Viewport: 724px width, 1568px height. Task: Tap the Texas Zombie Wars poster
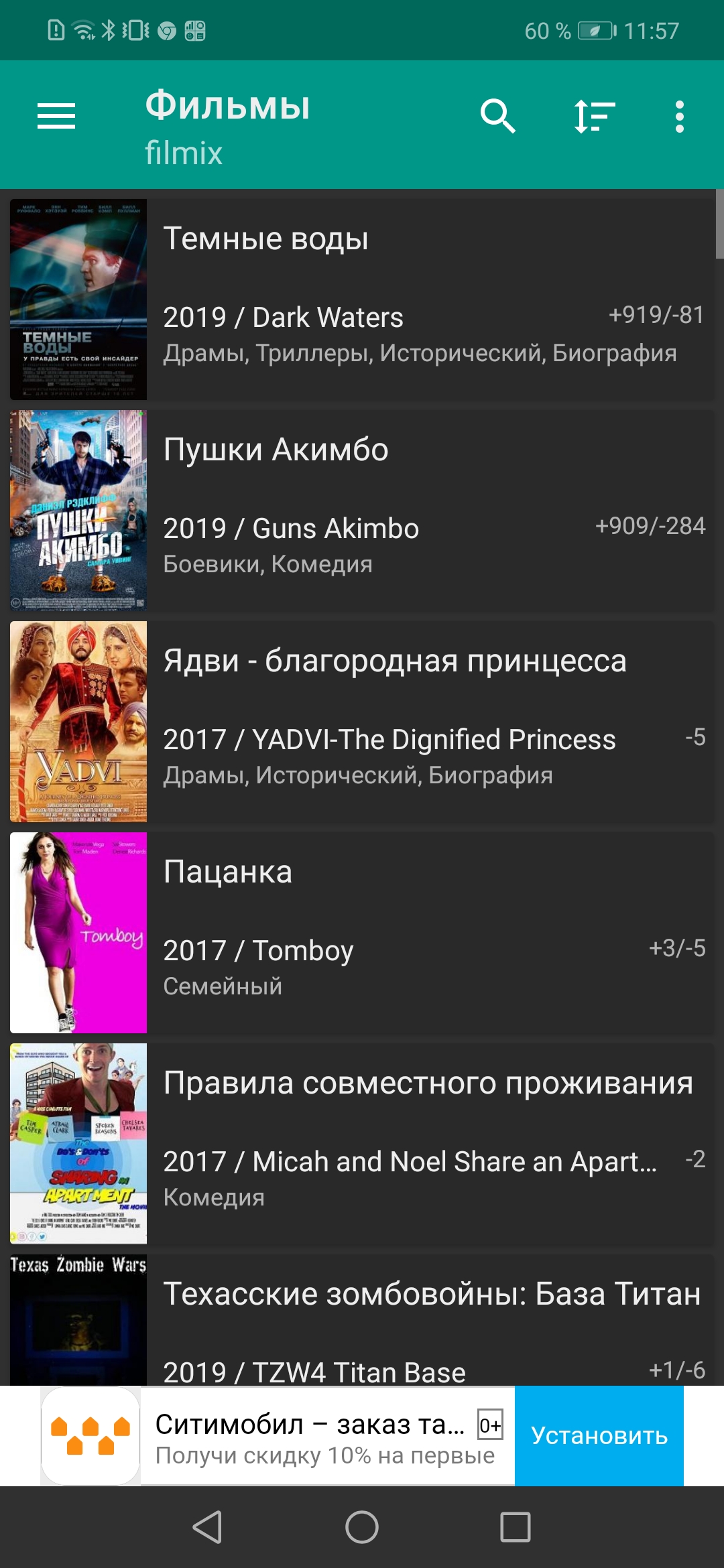[x=78, y=1320]
